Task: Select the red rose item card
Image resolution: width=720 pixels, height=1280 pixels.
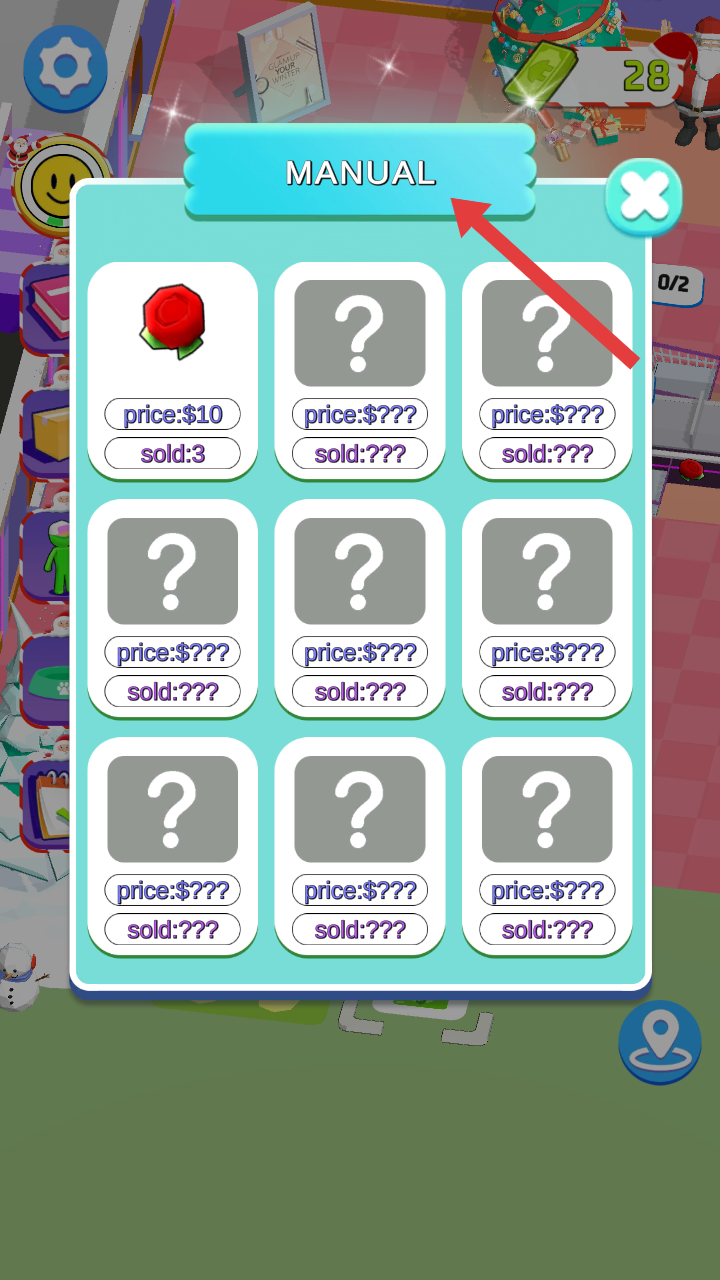Action: click(172, 370)
